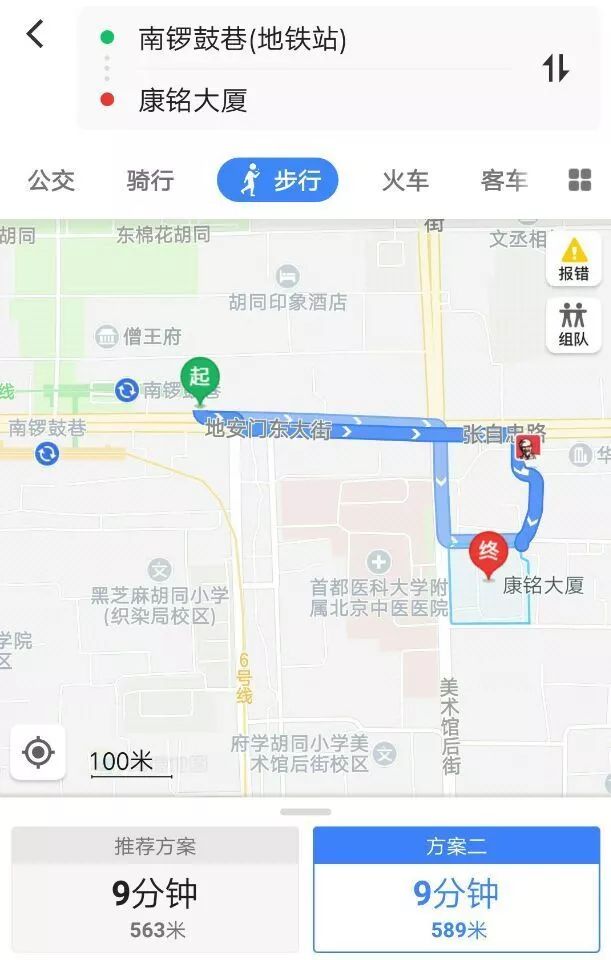Choose the 推荐方案 563米 route

[155, 888]
